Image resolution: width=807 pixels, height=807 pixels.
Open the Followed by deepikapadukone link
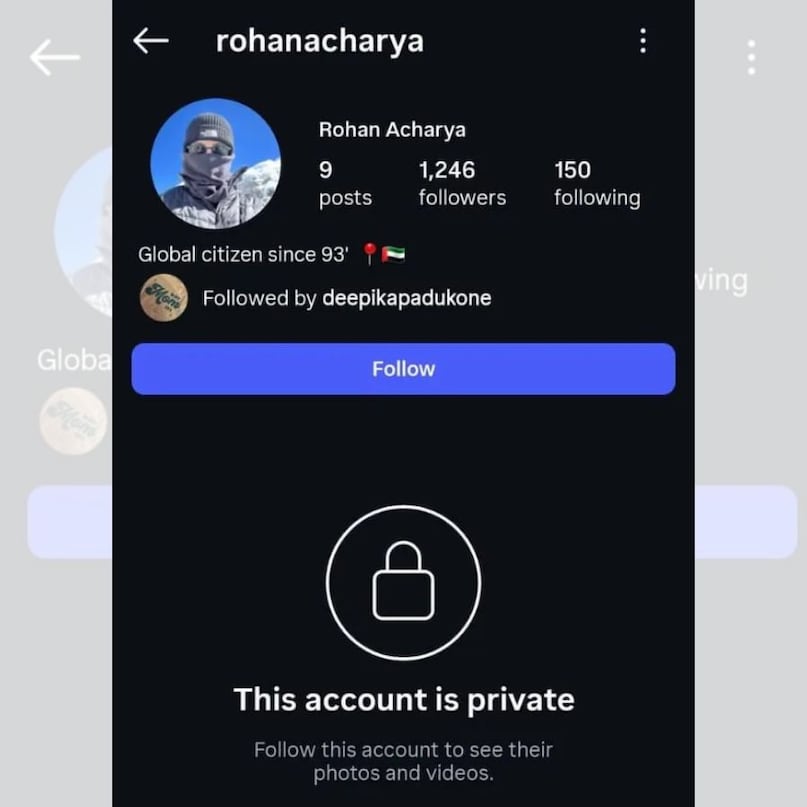346,298
